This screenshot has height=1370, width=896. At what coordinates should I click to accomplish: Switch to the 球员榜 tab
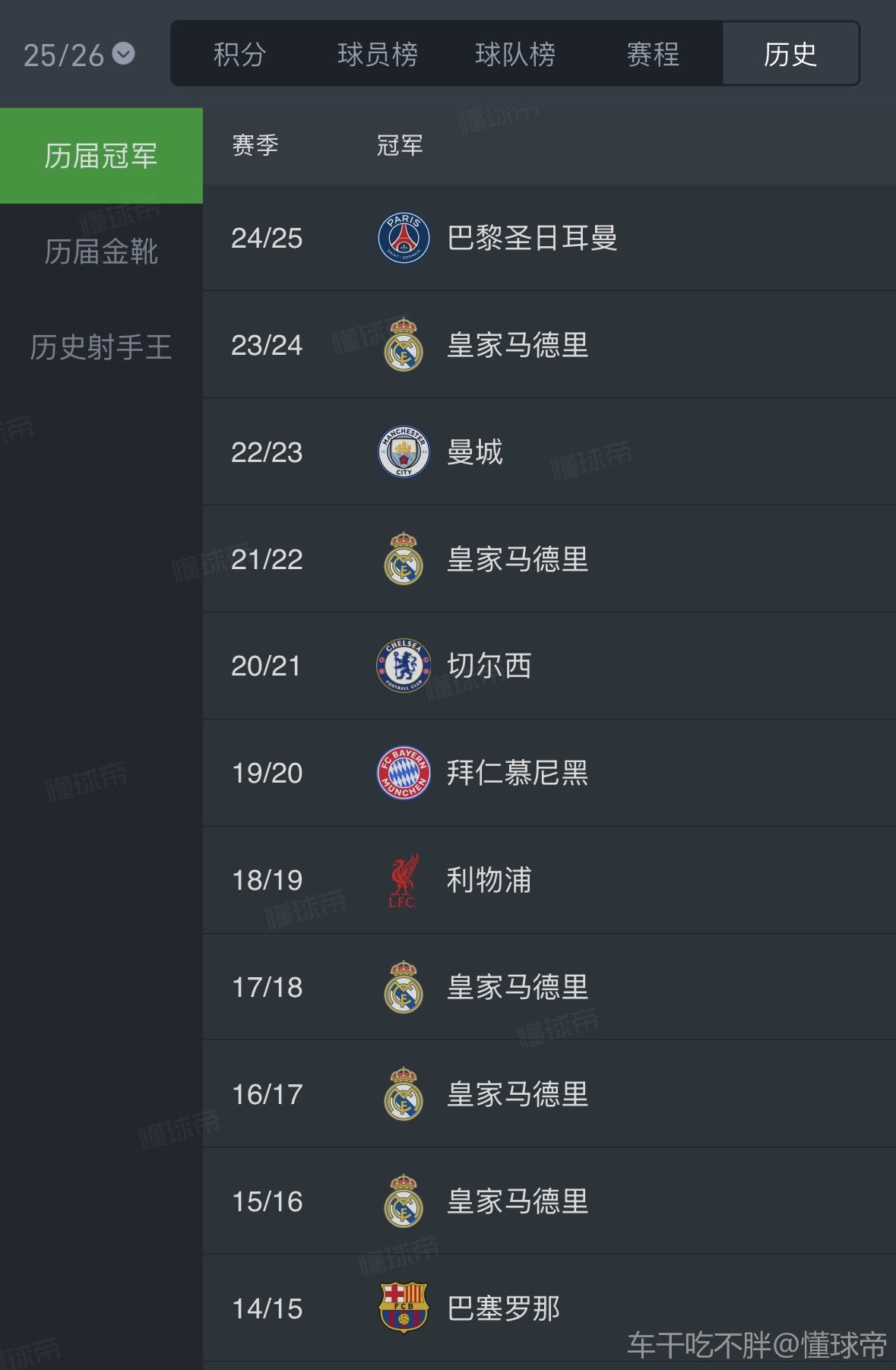[x=378, y=55]
